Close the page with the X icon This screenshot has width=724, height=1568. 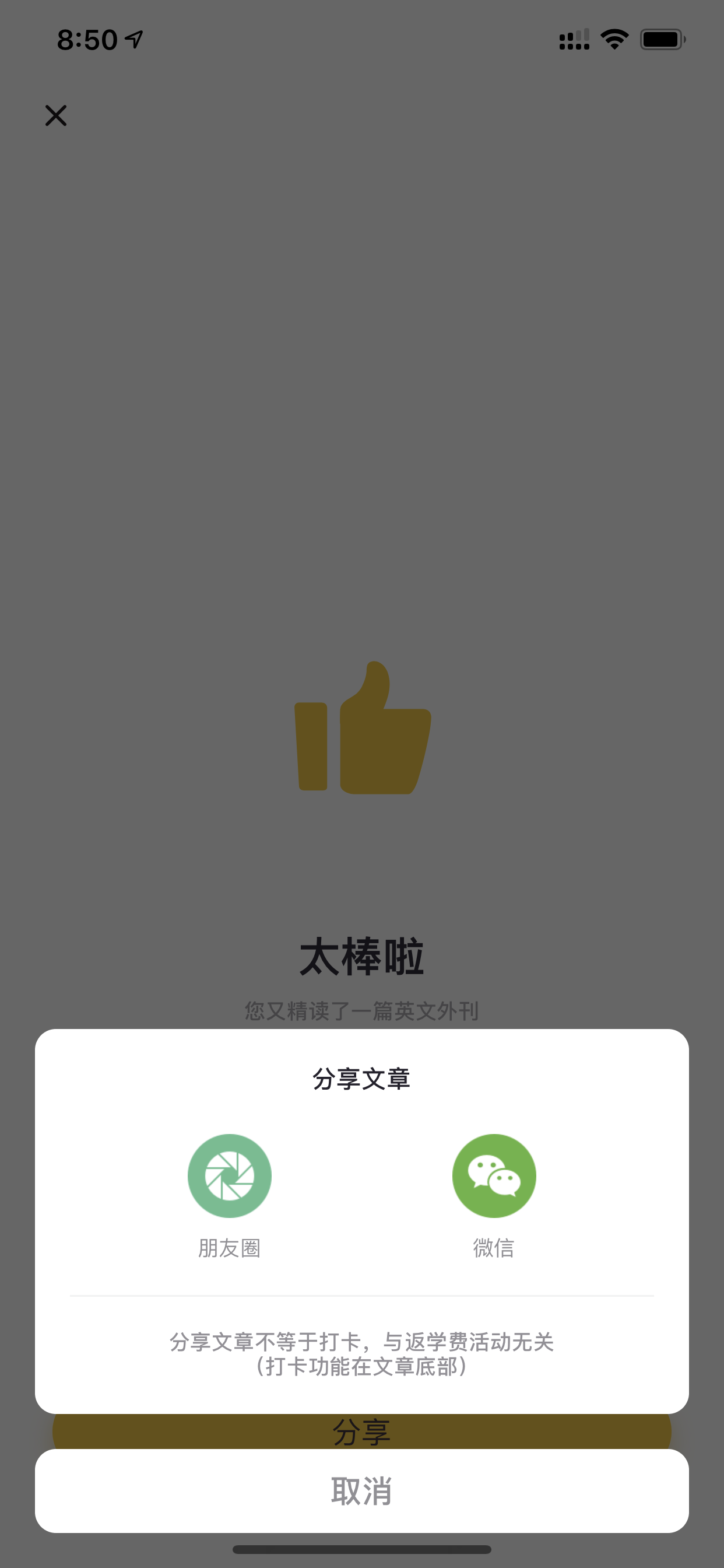(56, 116)
